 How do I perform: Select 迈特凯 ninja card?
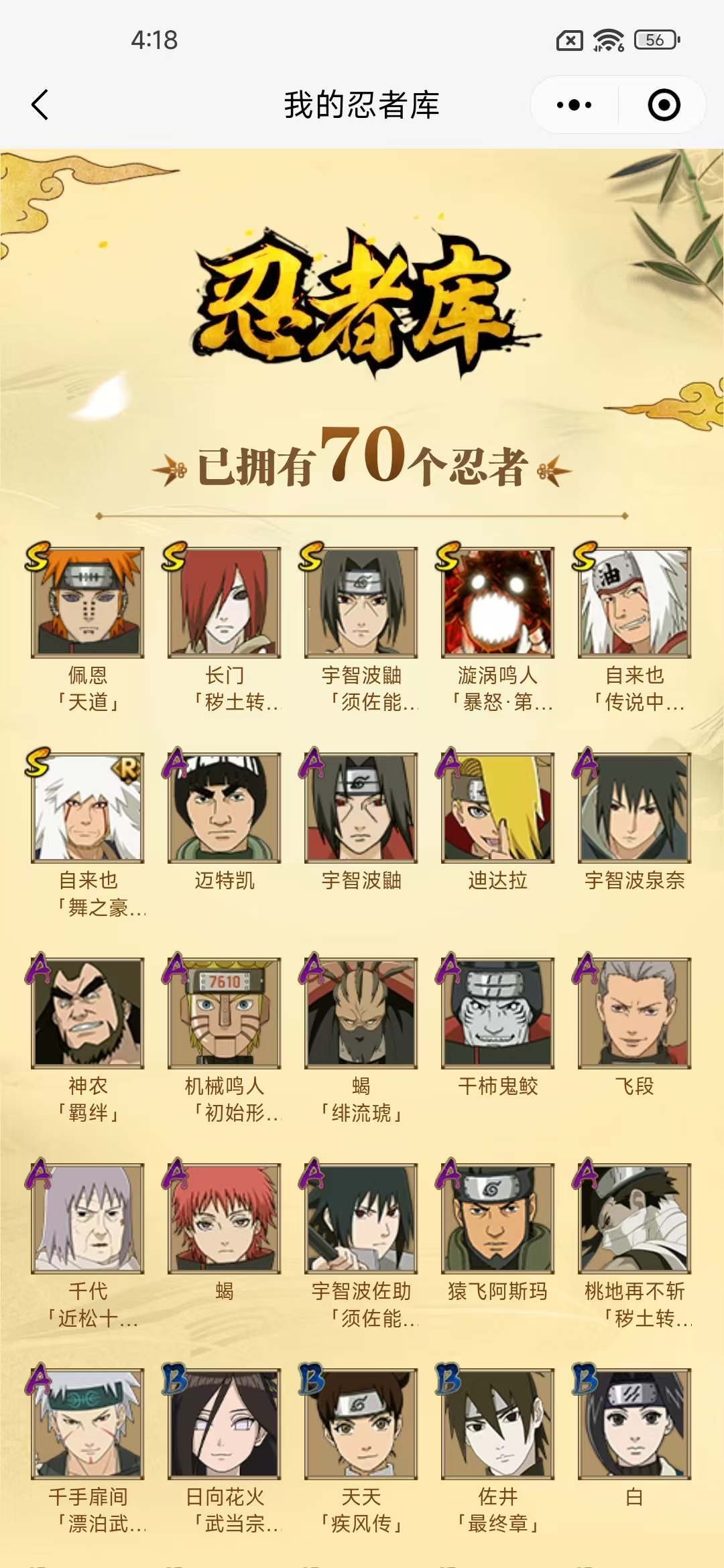(x=225, y=807)
